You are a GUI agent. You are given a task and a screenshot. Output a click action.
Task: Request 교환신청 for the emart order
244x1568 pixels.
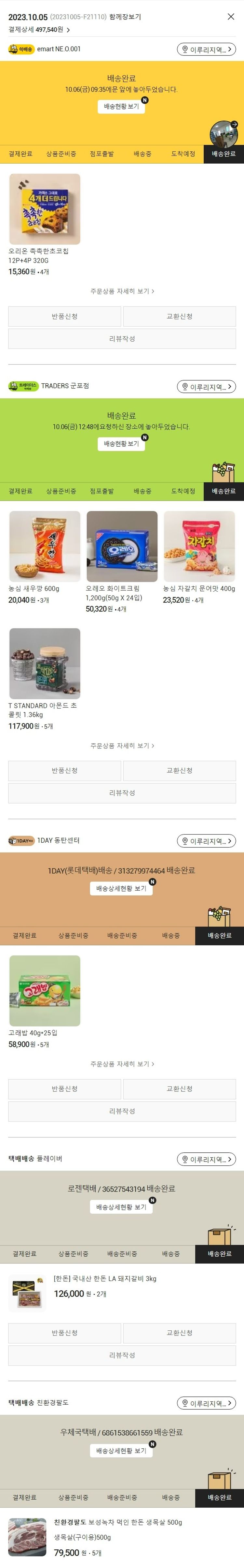pyautogui.click(x=179, y=317)
